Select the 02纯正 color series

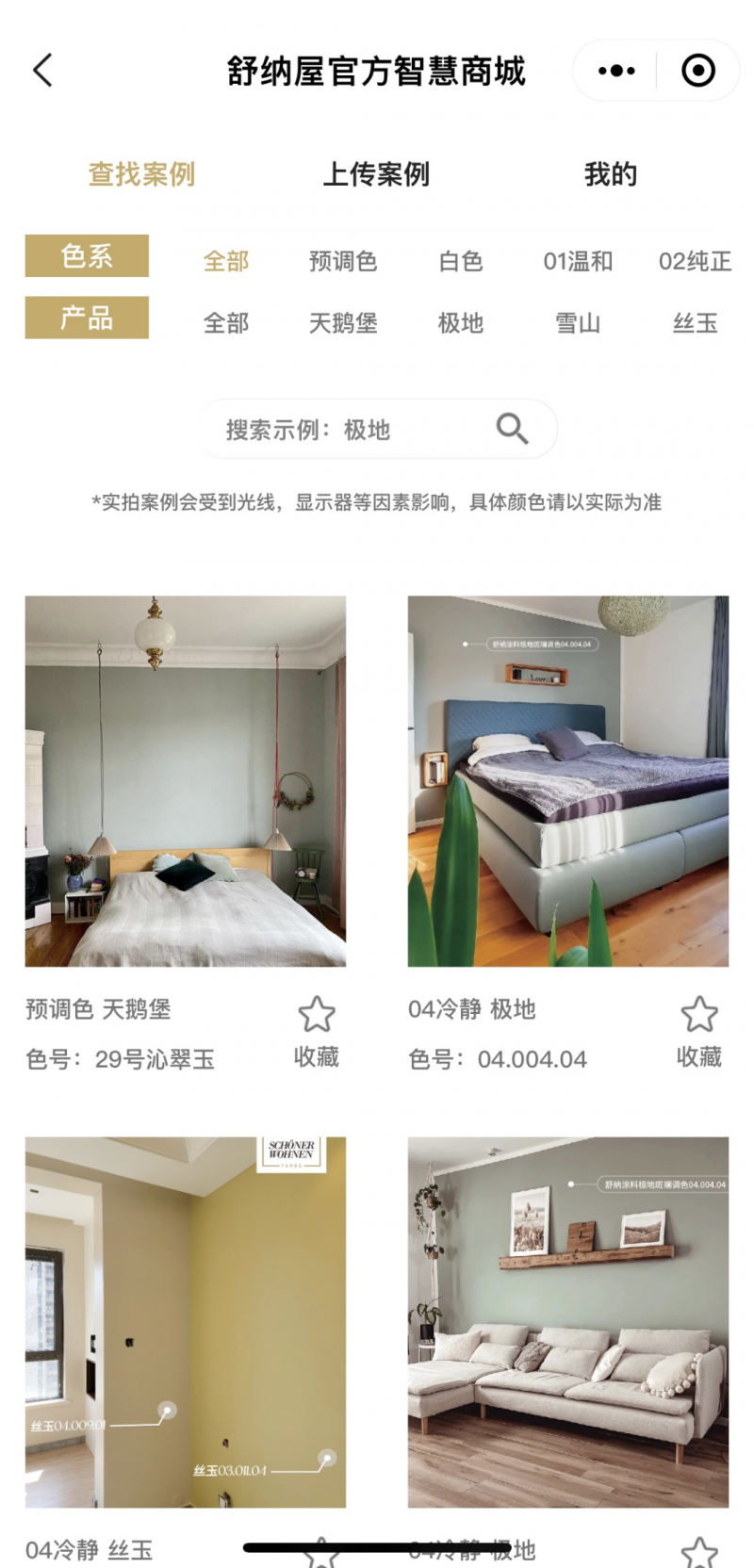click(x=695, y=261)
